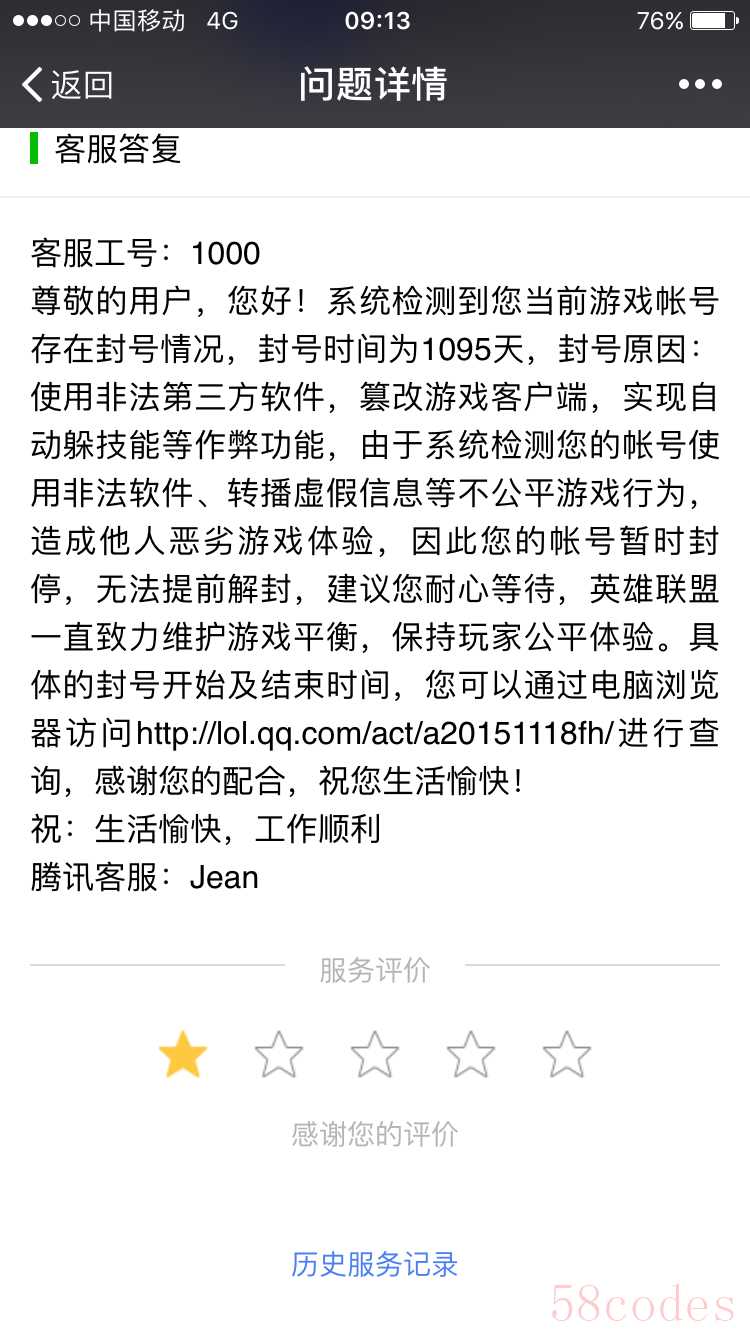Screen dimensions: 750x1334
Task: Rate the service two stars
Action: coord(279,1055)
